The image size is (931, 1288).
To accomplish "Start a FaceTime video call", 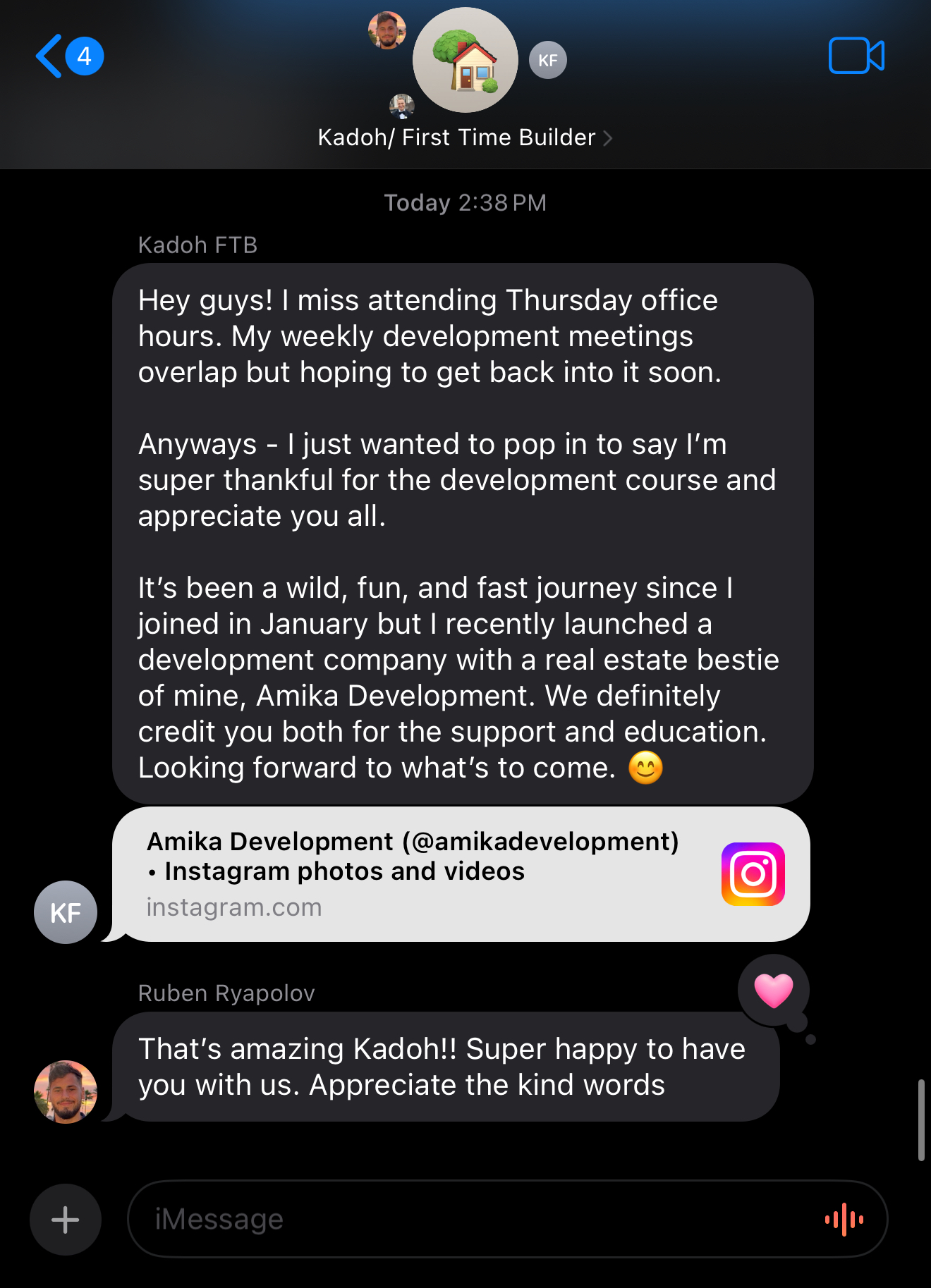I will pos(856,56).
